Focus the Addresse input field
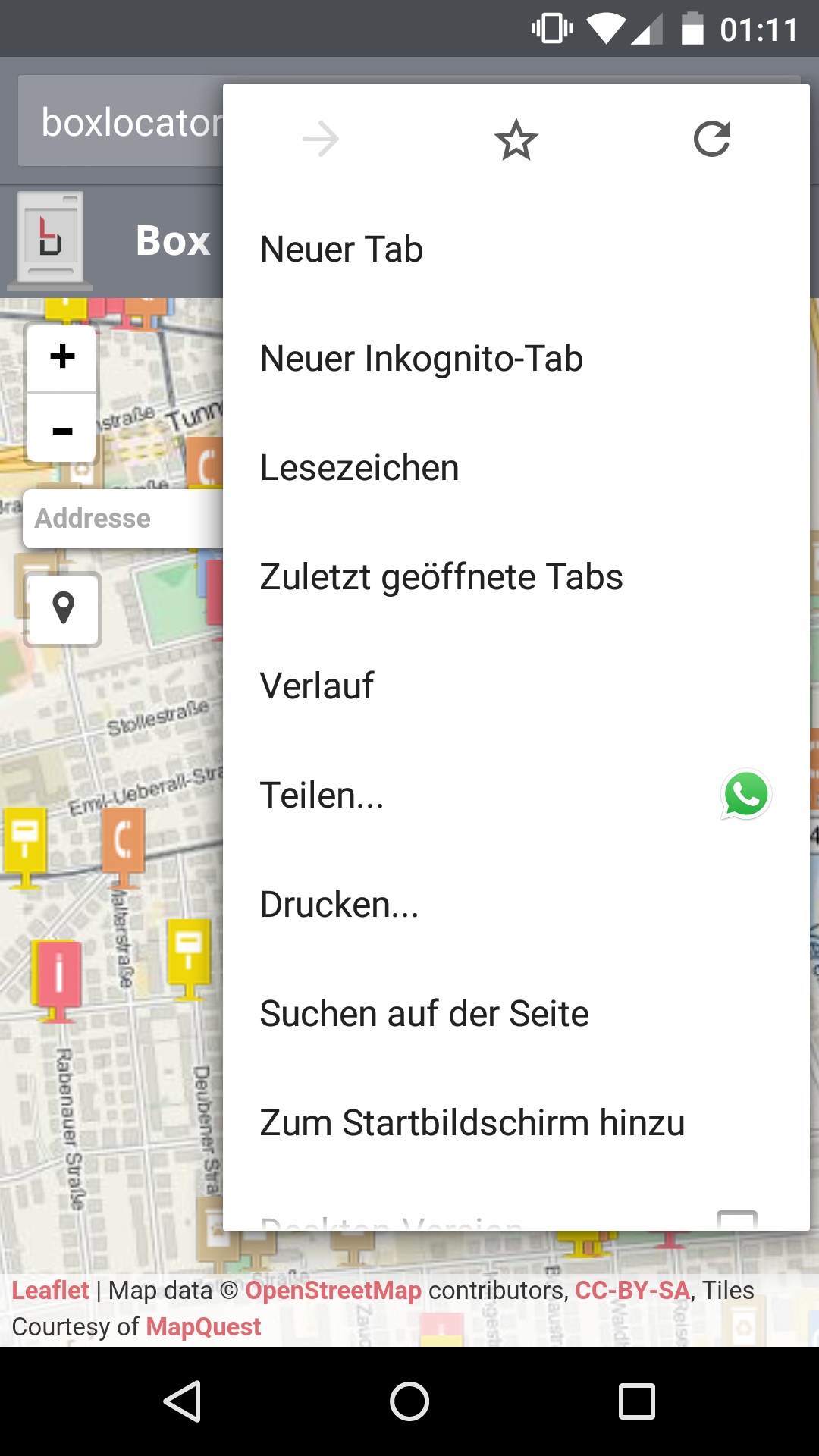This screenshot has height=1456, width=819. point(121,519)
